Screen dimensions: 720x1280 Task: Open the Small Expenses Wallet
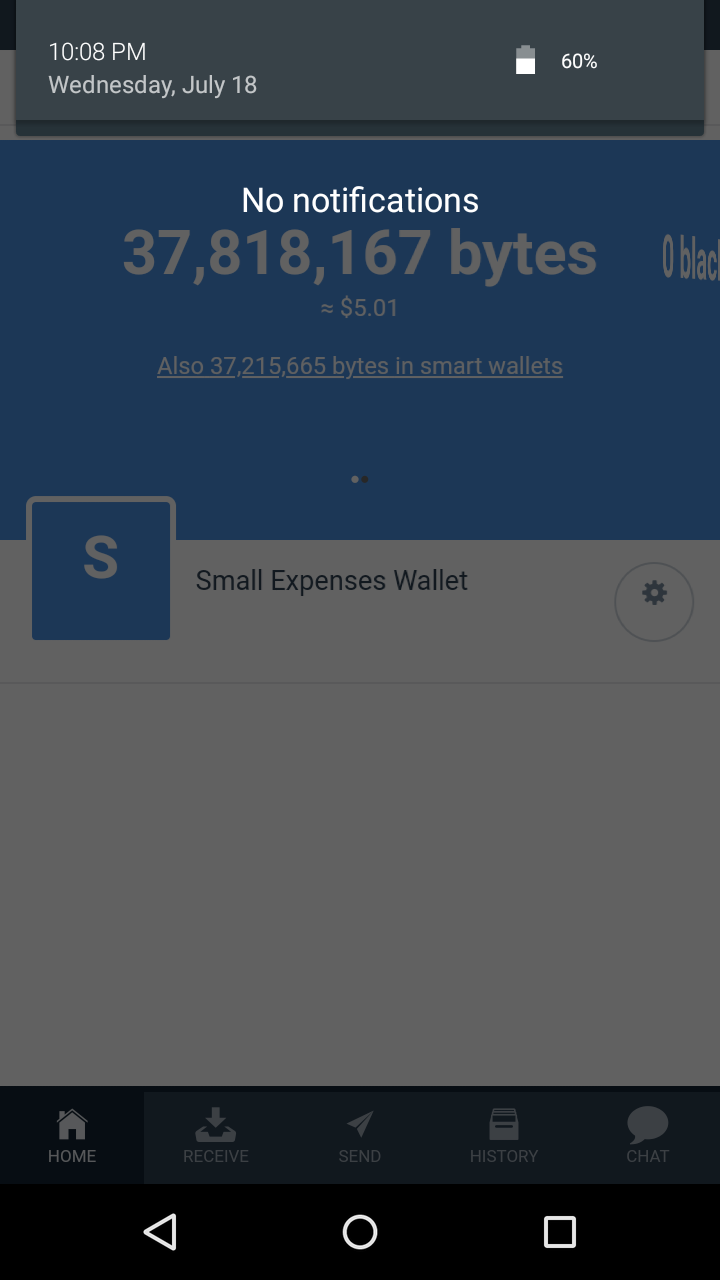pos(331,581)
